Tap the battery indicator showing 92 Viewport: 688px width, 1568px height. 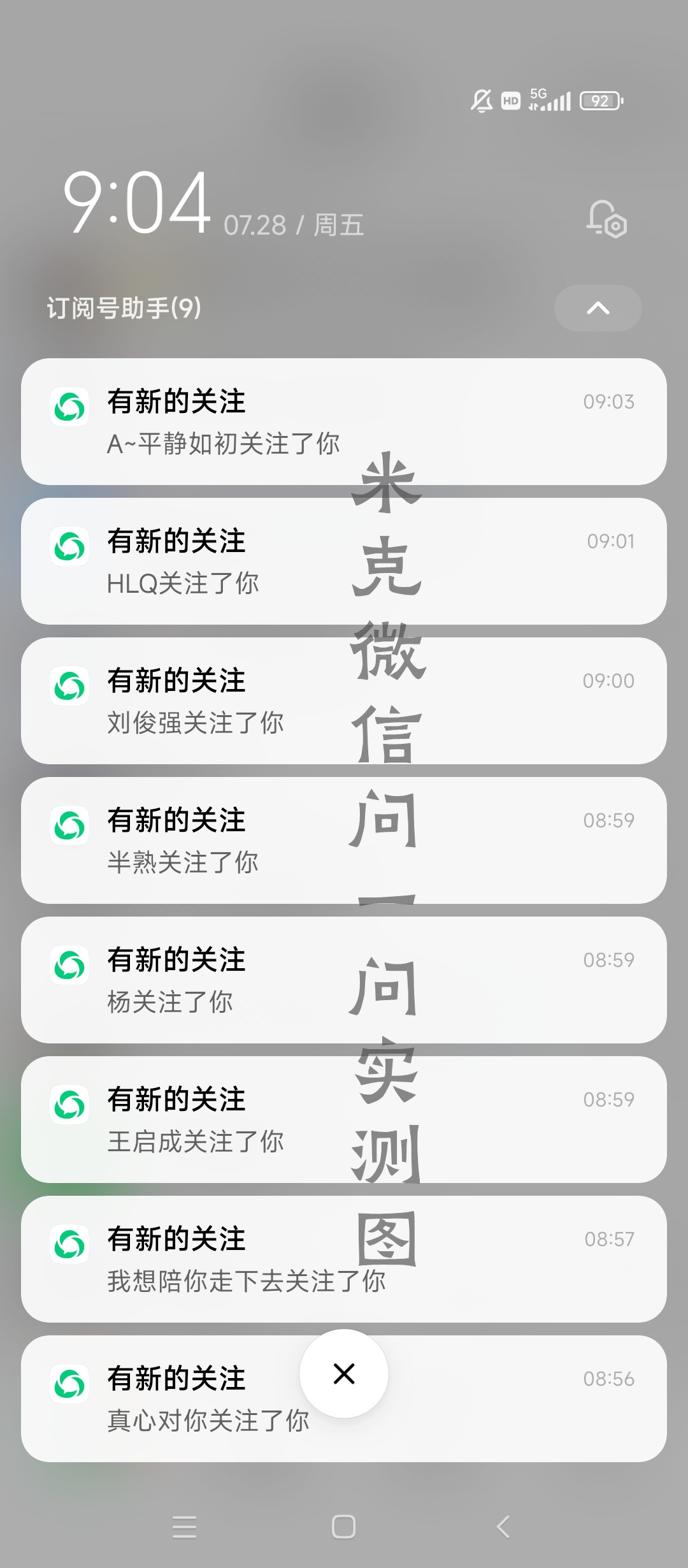pos(599,100)
